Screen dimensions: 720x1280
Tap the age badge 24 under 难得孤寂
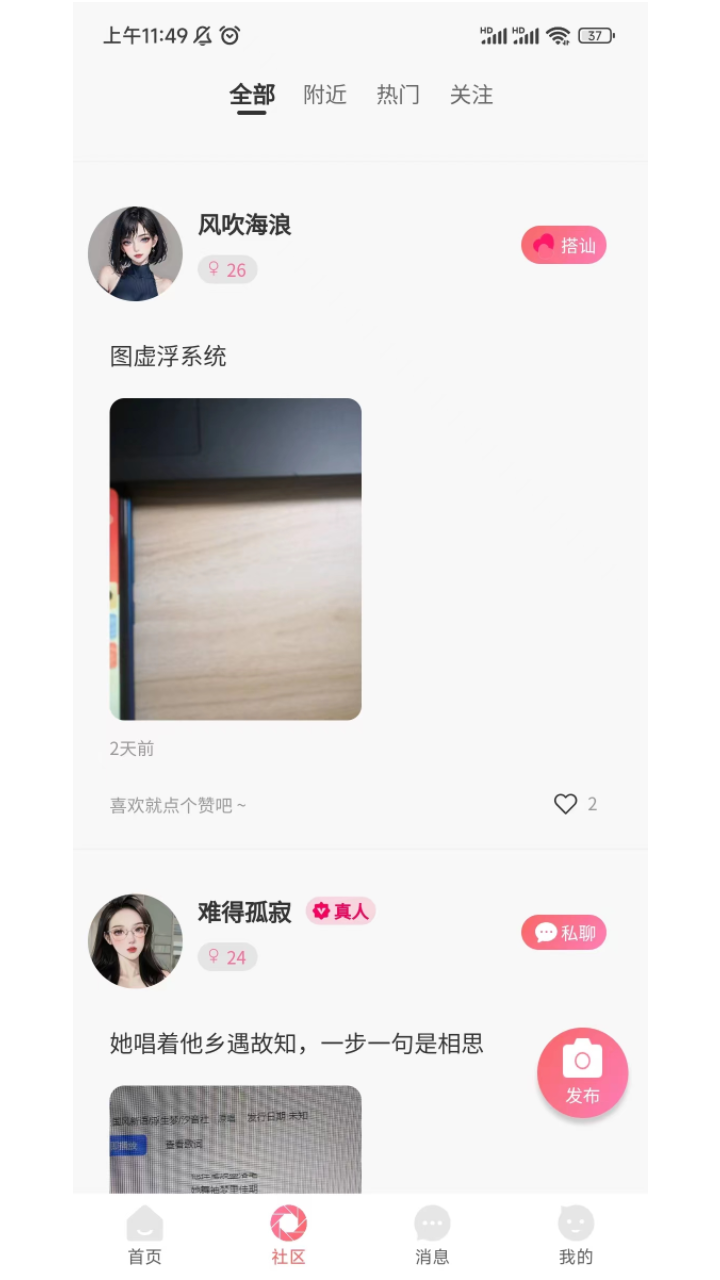(227, 957)
